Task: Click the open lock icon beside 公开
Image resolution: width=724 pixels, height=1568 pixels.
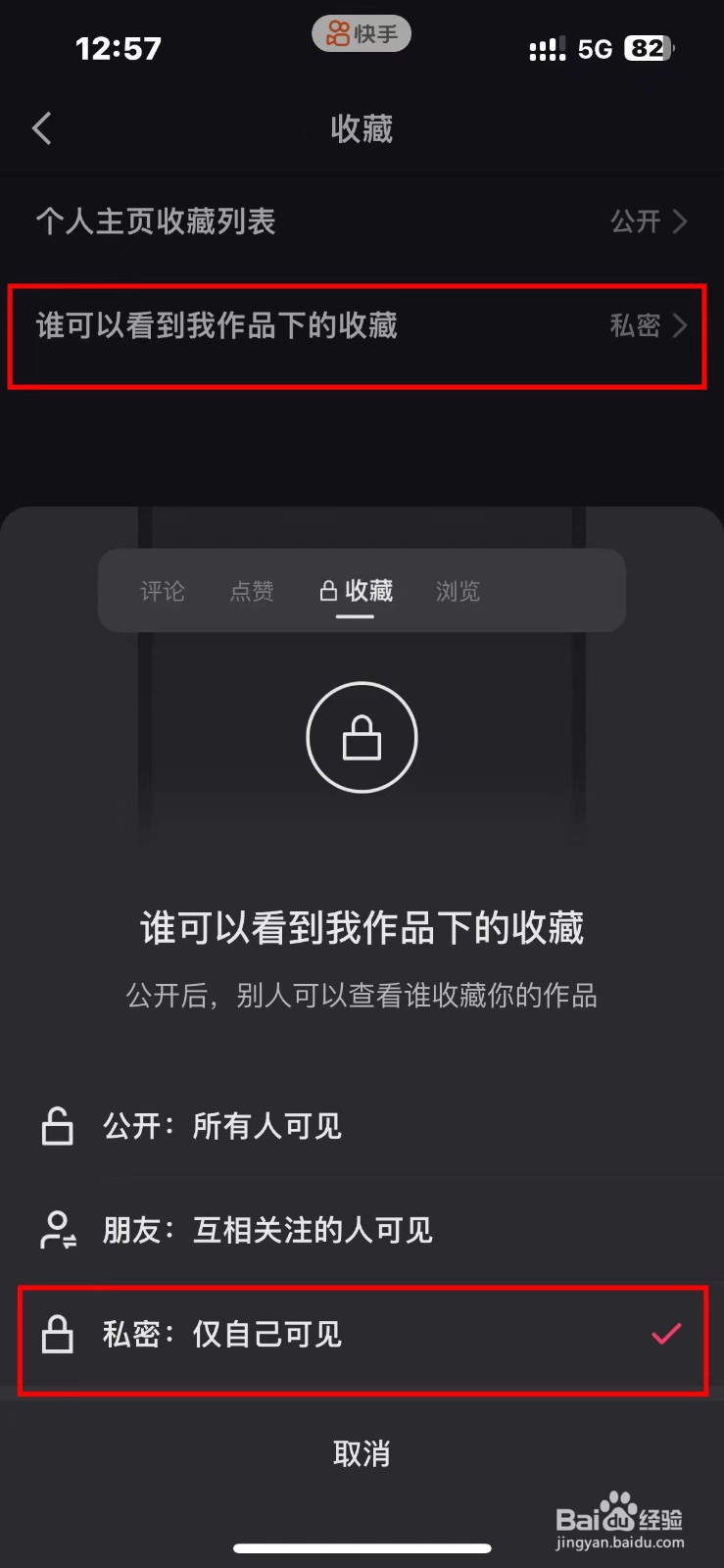Action: [57, 1127]
